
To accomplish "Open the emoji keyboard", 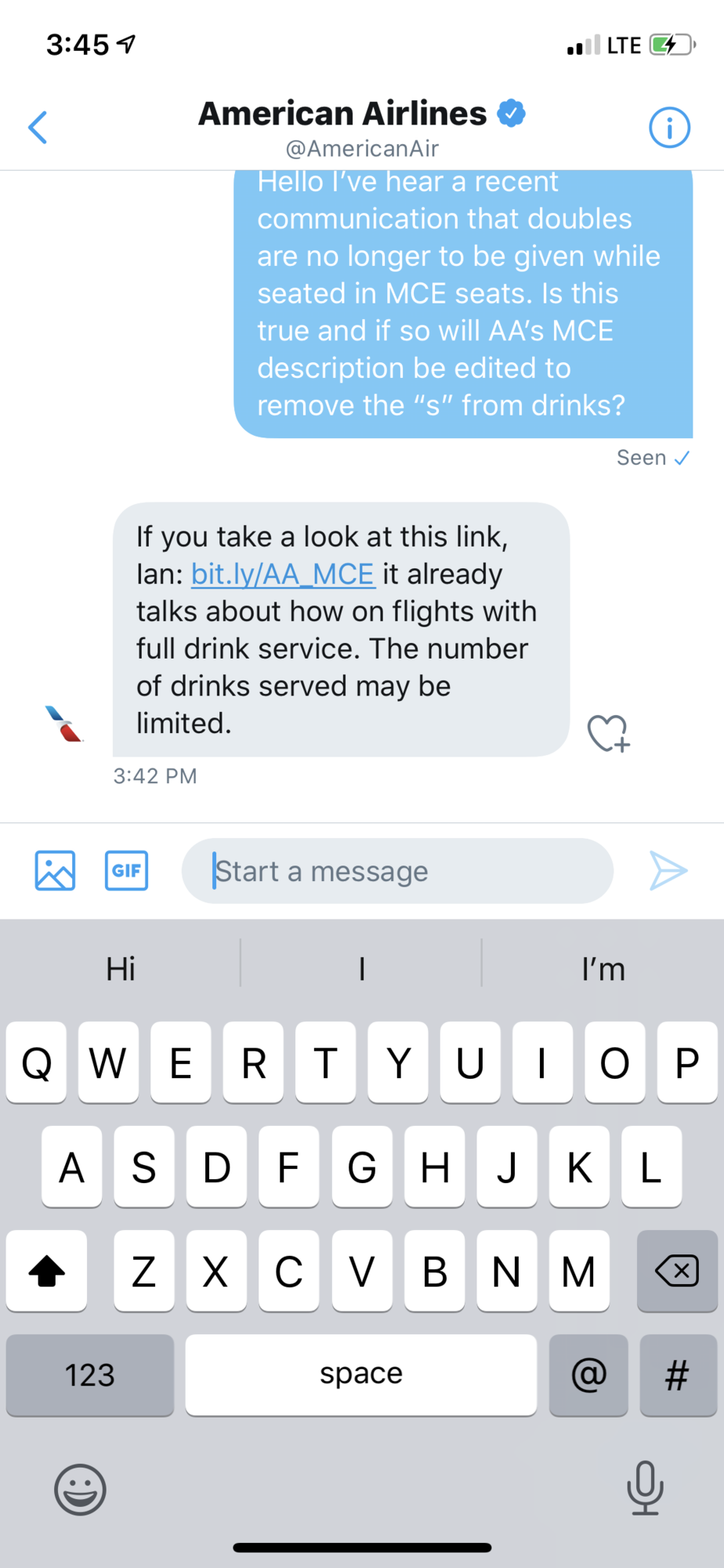I will pyautogui.click(x=80, y=1490).
